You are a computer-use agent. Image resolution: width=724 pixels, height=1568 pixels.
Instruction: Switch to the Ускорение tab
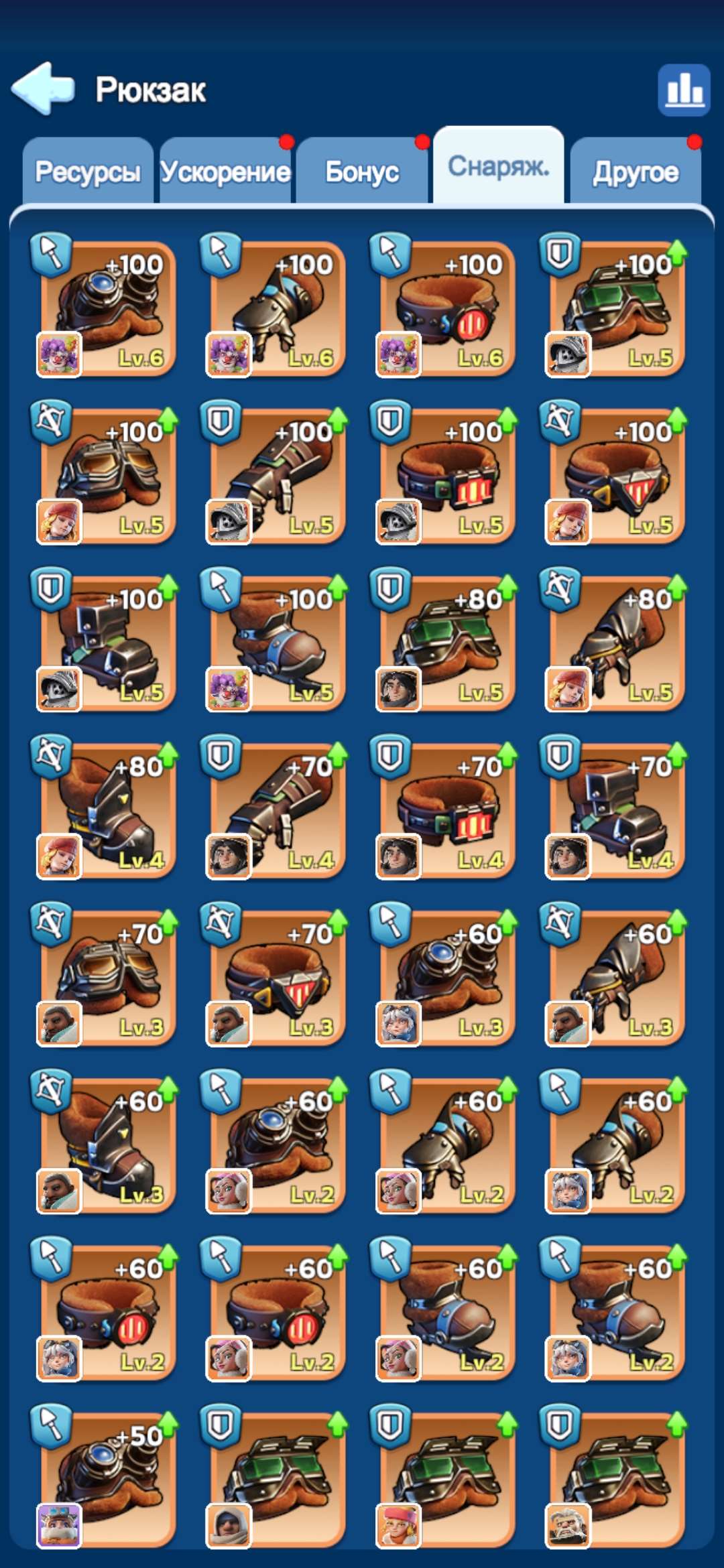click(225, 172)
